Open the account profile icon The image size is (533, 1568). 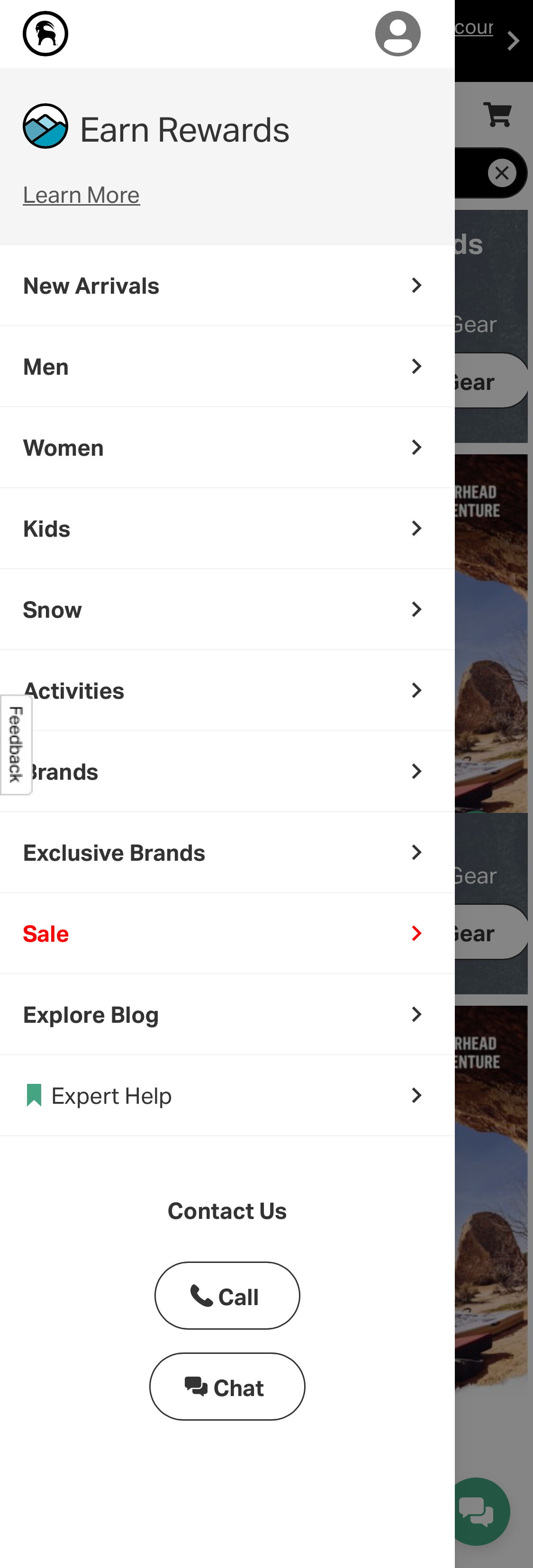pyautogui.click(x=398, y=34)
